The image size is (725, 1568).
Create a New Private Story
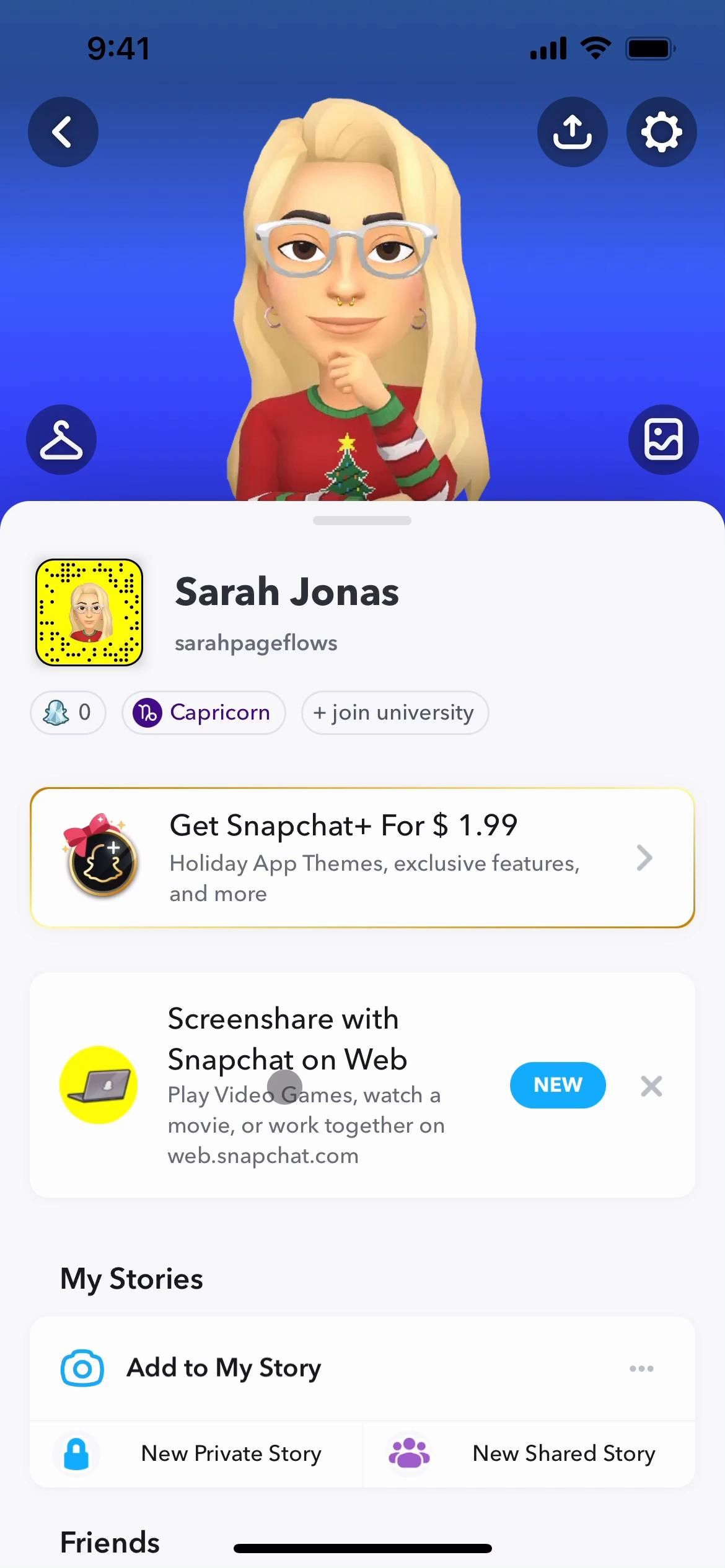196,1453
